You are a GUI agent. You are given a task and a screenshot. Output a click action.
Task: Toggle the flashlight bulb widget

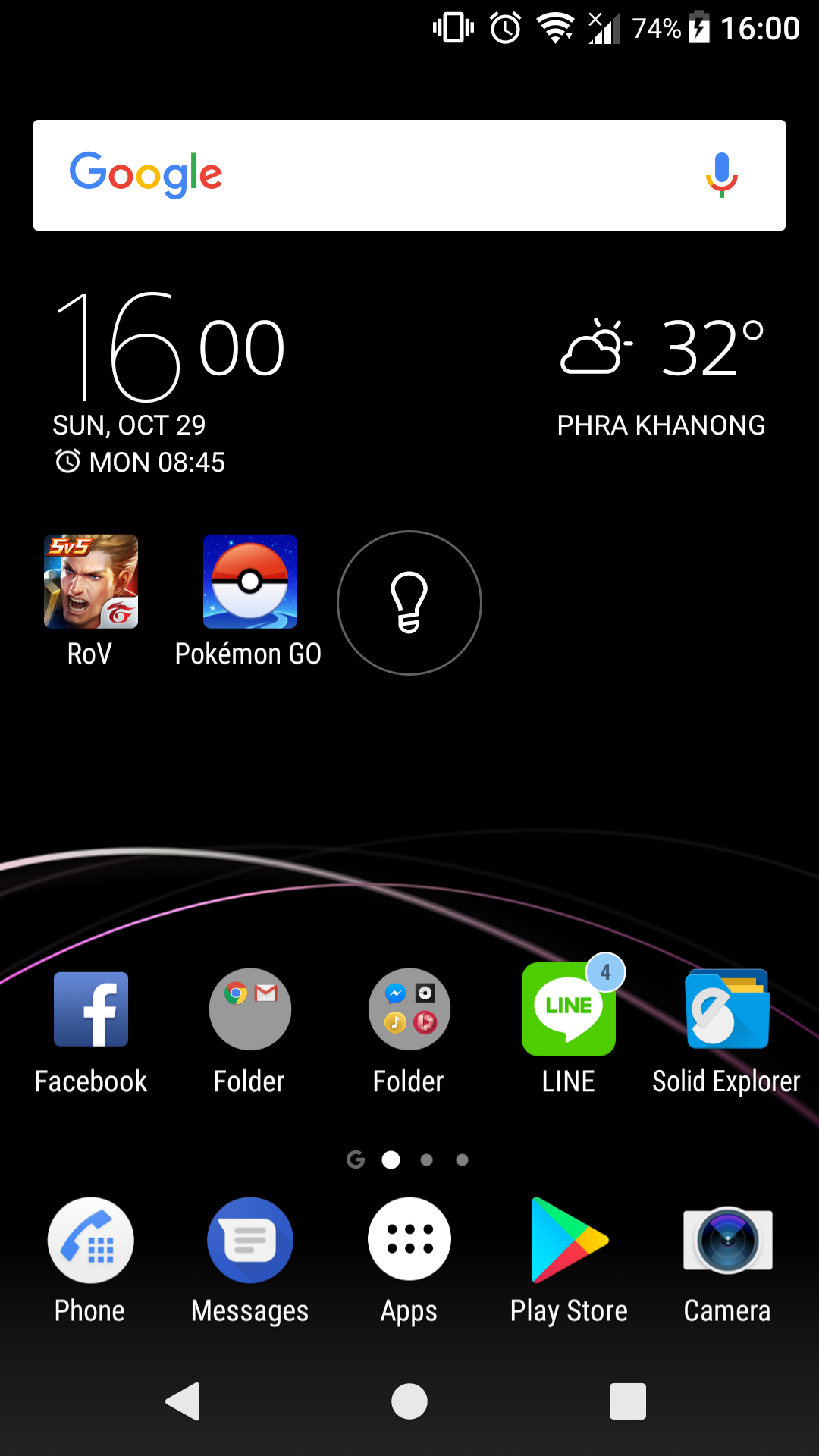[409, 603]
